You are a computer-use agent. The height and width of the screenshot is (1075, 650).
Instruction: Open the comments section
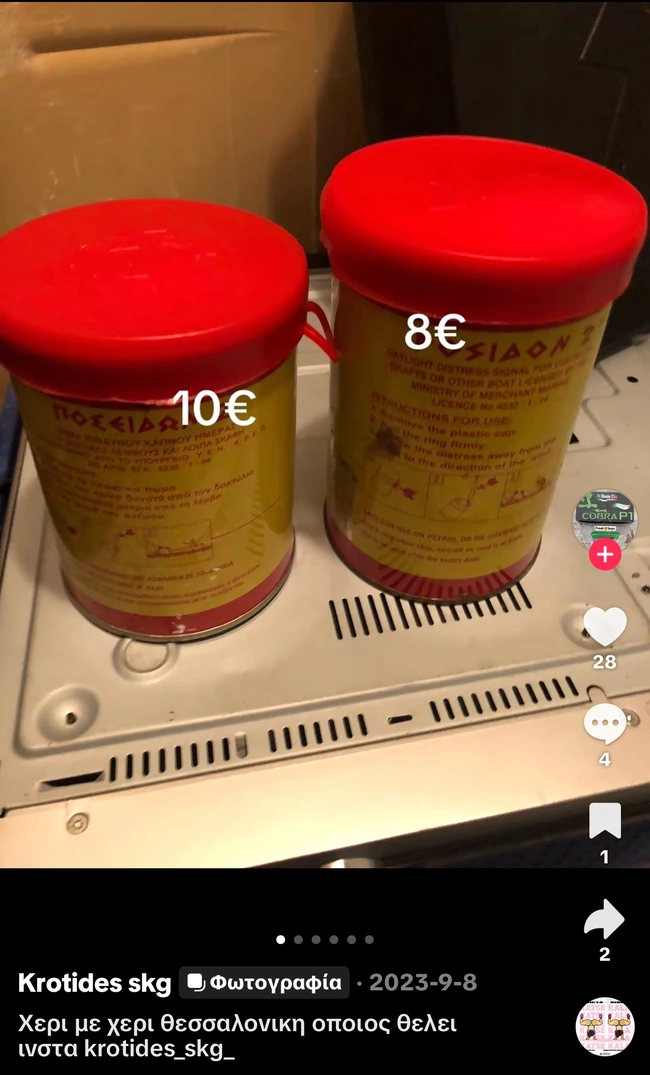pyautogui.click(x=605, y=724)
